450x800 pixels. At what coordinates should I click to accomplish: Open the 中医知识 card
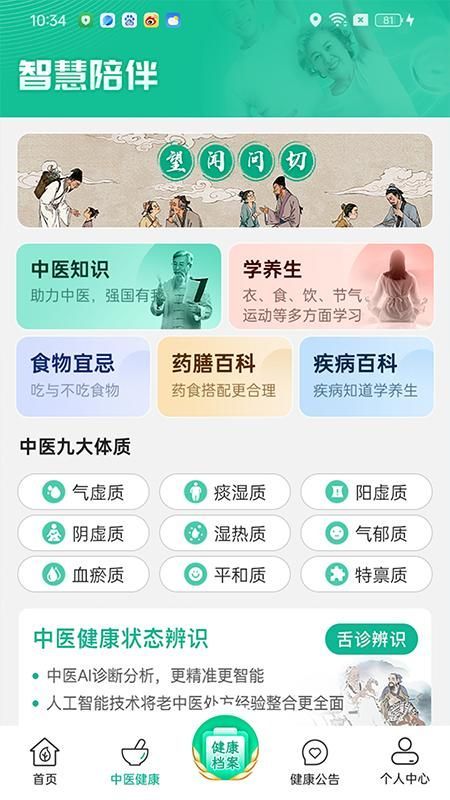click(x=119, y=286)
